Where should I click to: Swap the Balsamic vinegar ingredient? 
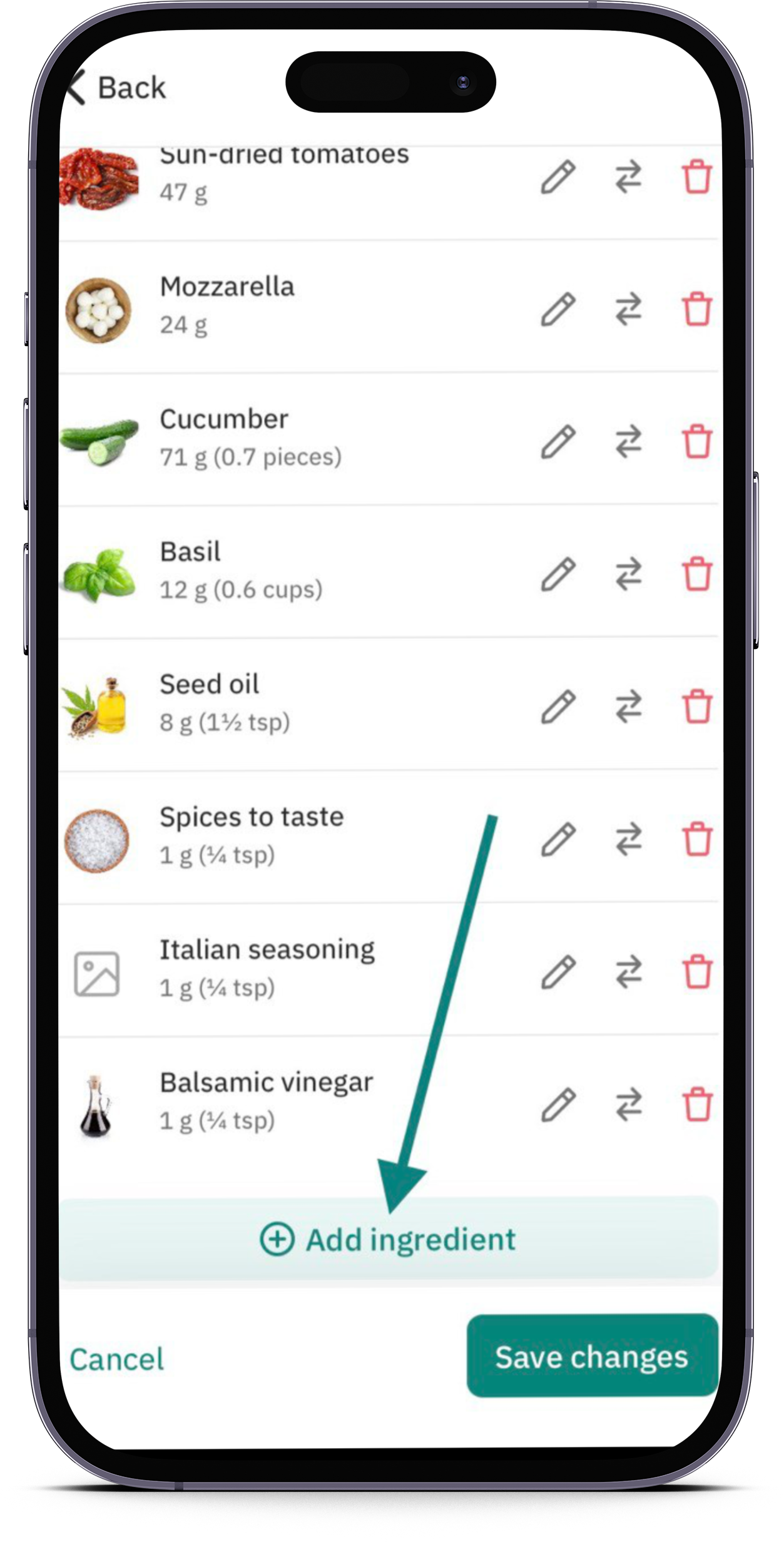629,1105
